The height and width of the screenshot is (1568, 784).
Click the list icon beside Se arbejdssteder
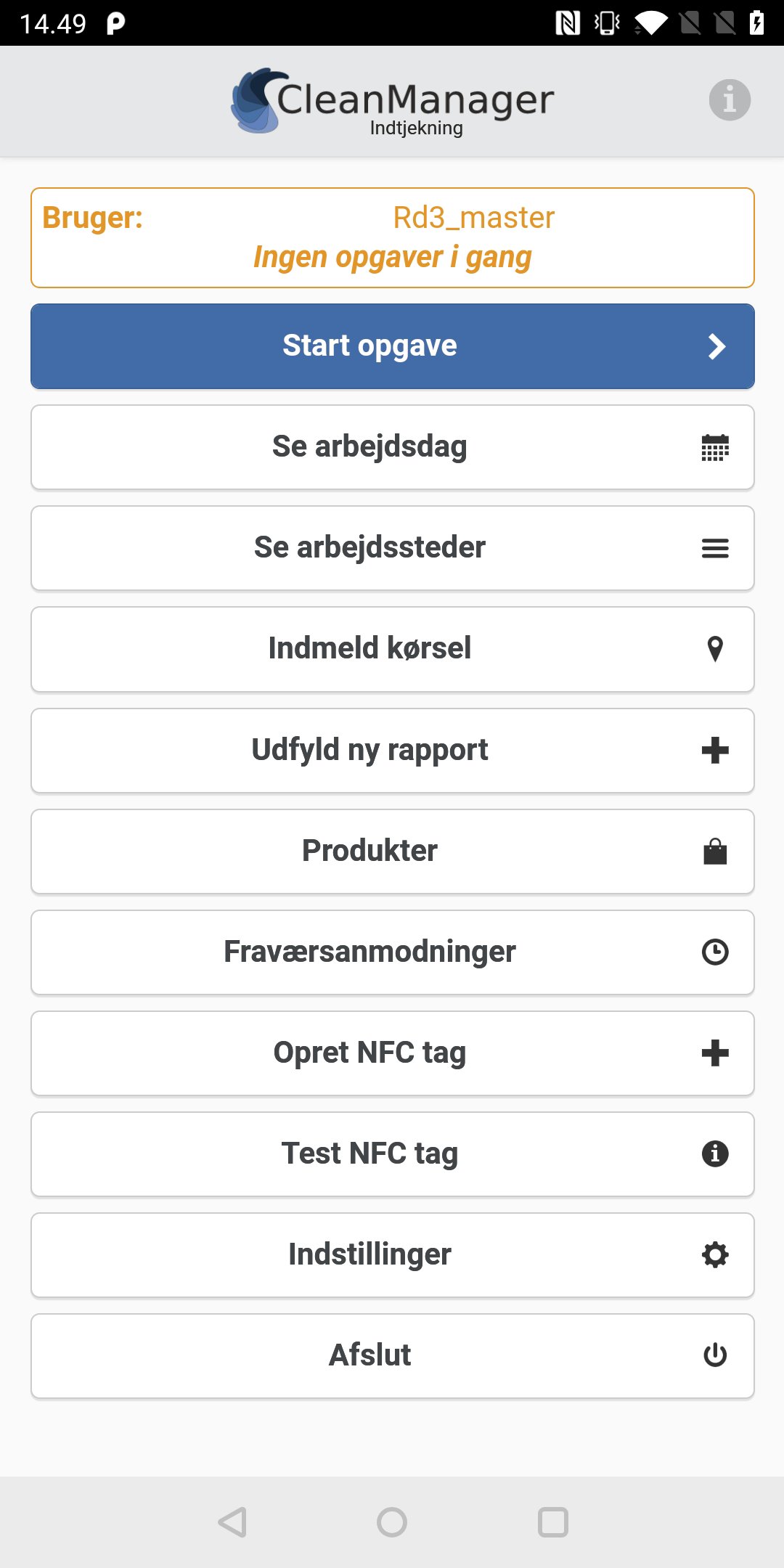[x=715, y=548]
